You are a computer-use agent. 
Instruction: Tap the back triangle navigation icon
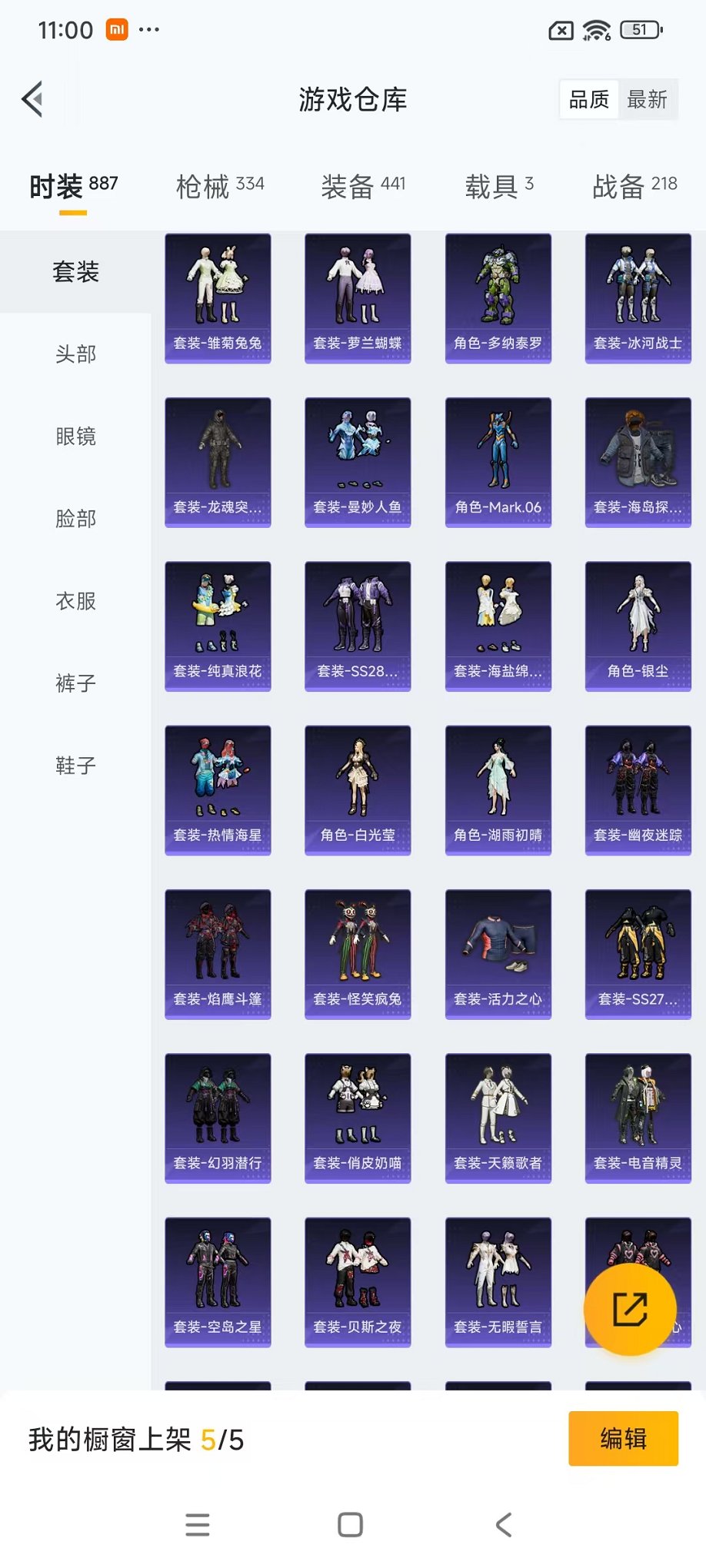[x=504, y=1525]
